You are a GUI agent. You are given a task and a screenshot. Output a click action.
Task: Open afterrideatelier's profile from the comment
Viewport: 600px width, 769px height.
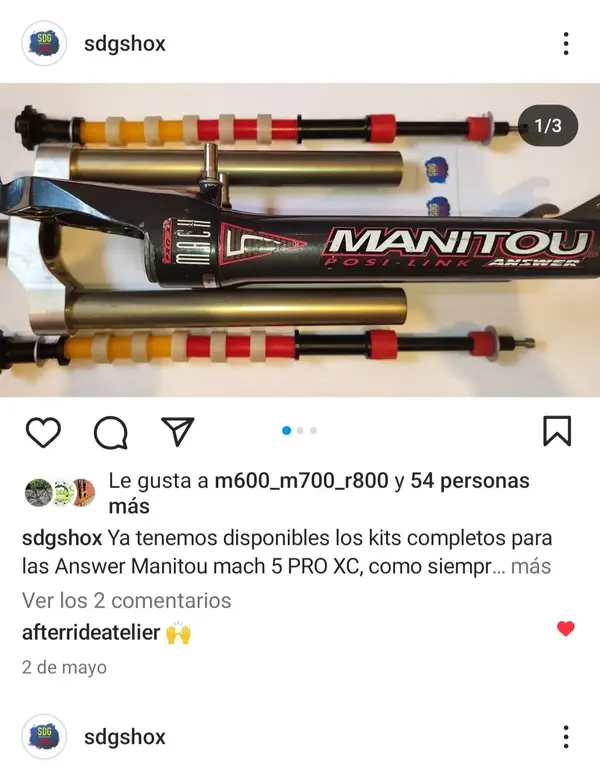pos(91,633)
